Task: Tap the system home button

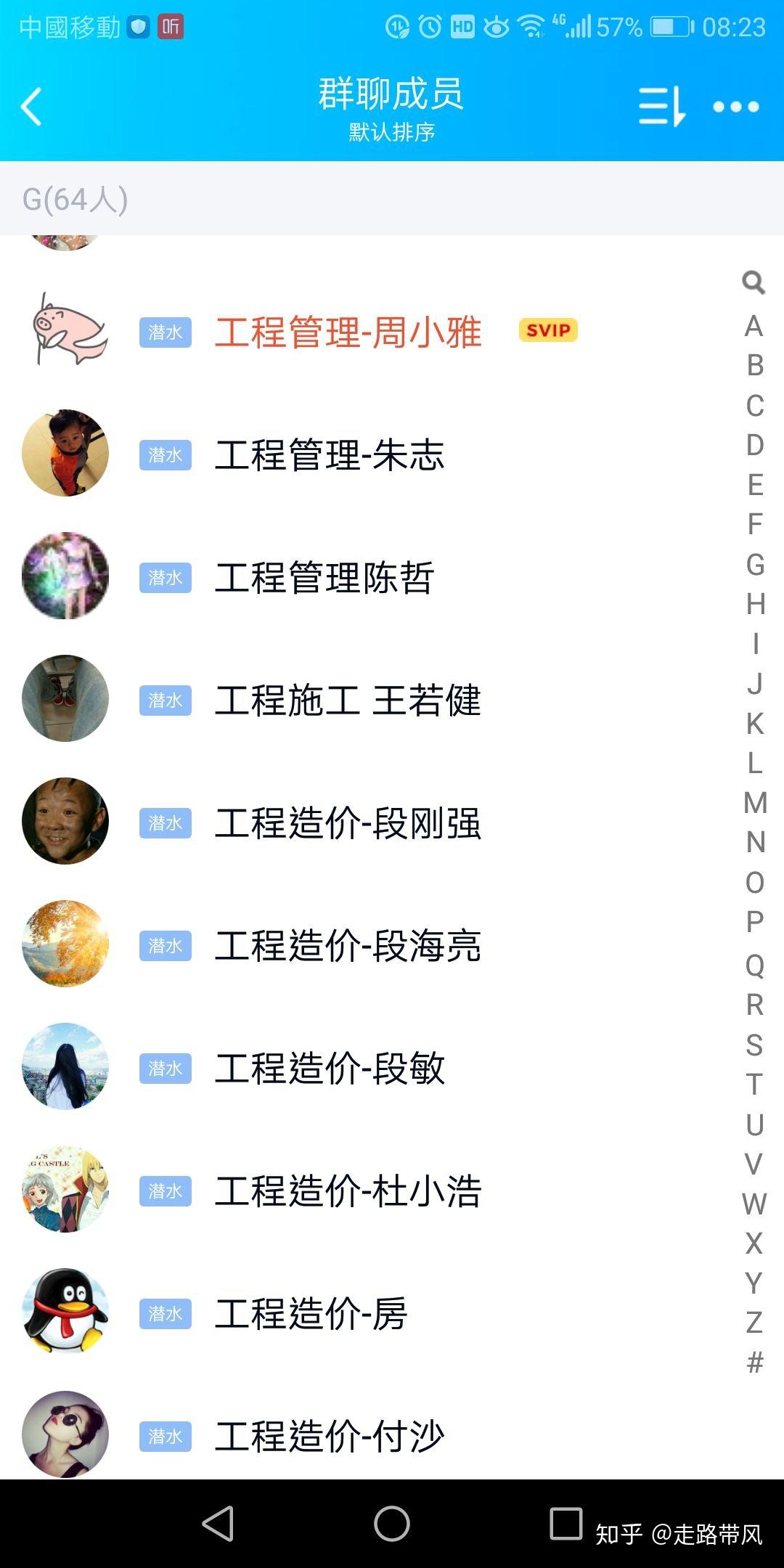Action: [392, 1523]
